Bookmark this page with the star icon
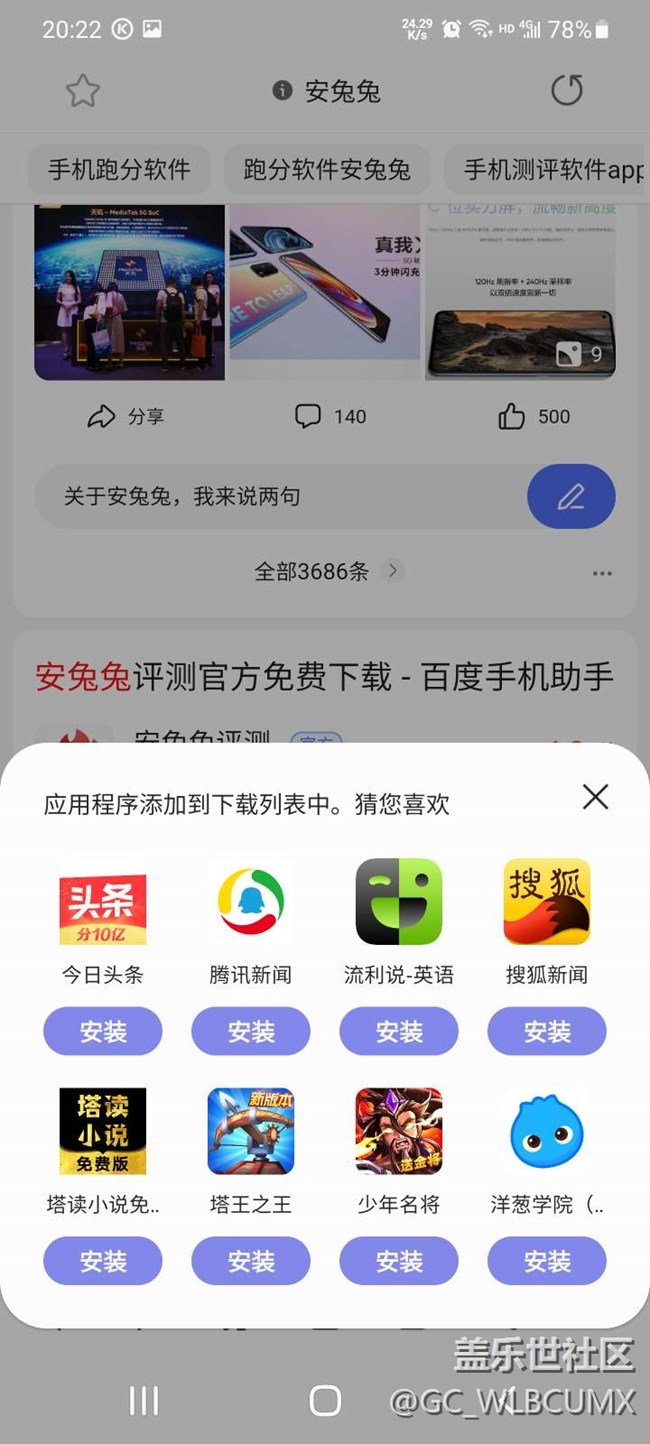 83,92
